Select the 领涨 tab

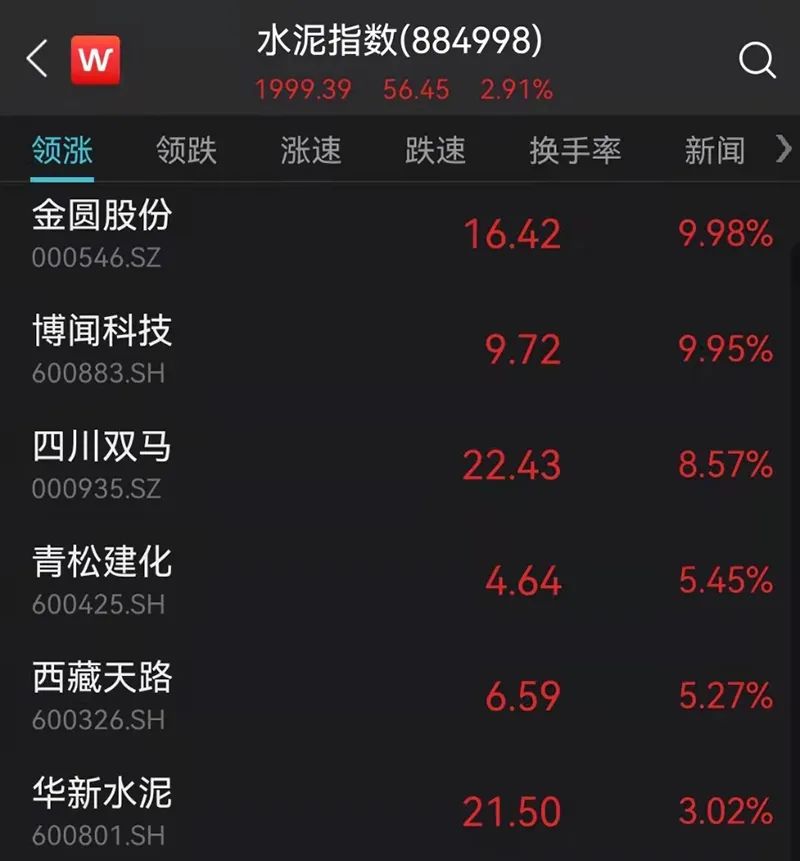pyautogui.click(x=62, y=151)
